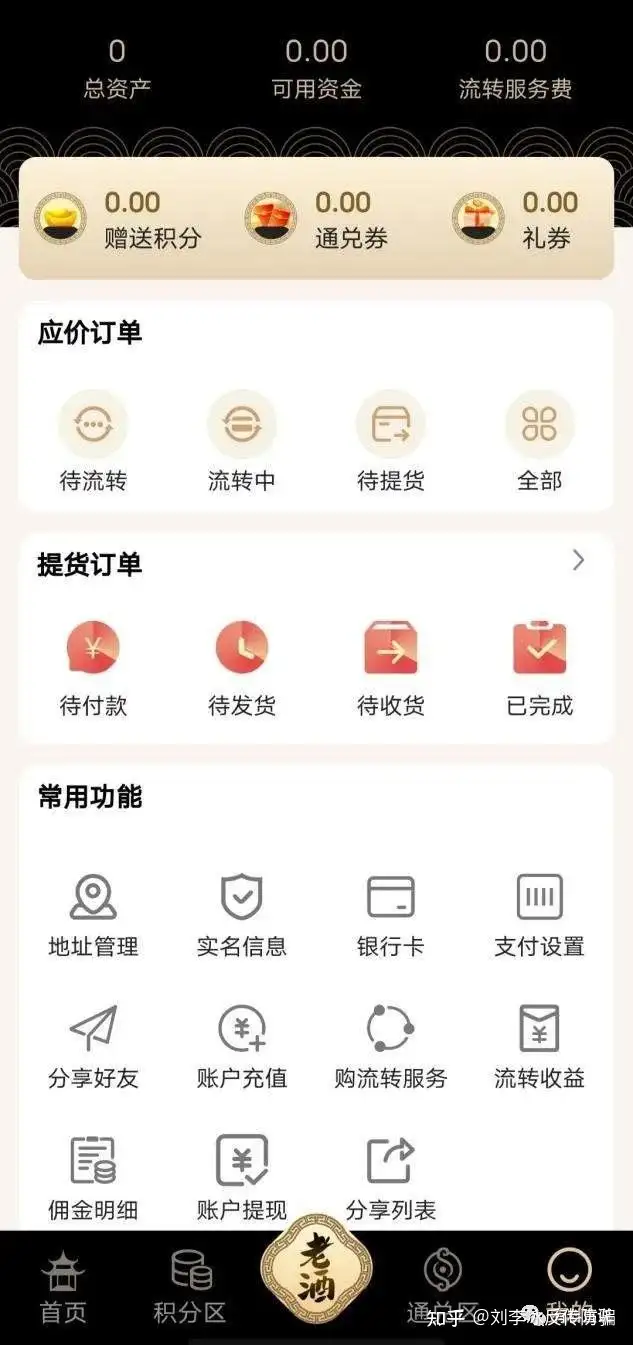Open 待流转 orders
The height and width of the screenshot is (1345, 633).
click(x=93, y=441)
